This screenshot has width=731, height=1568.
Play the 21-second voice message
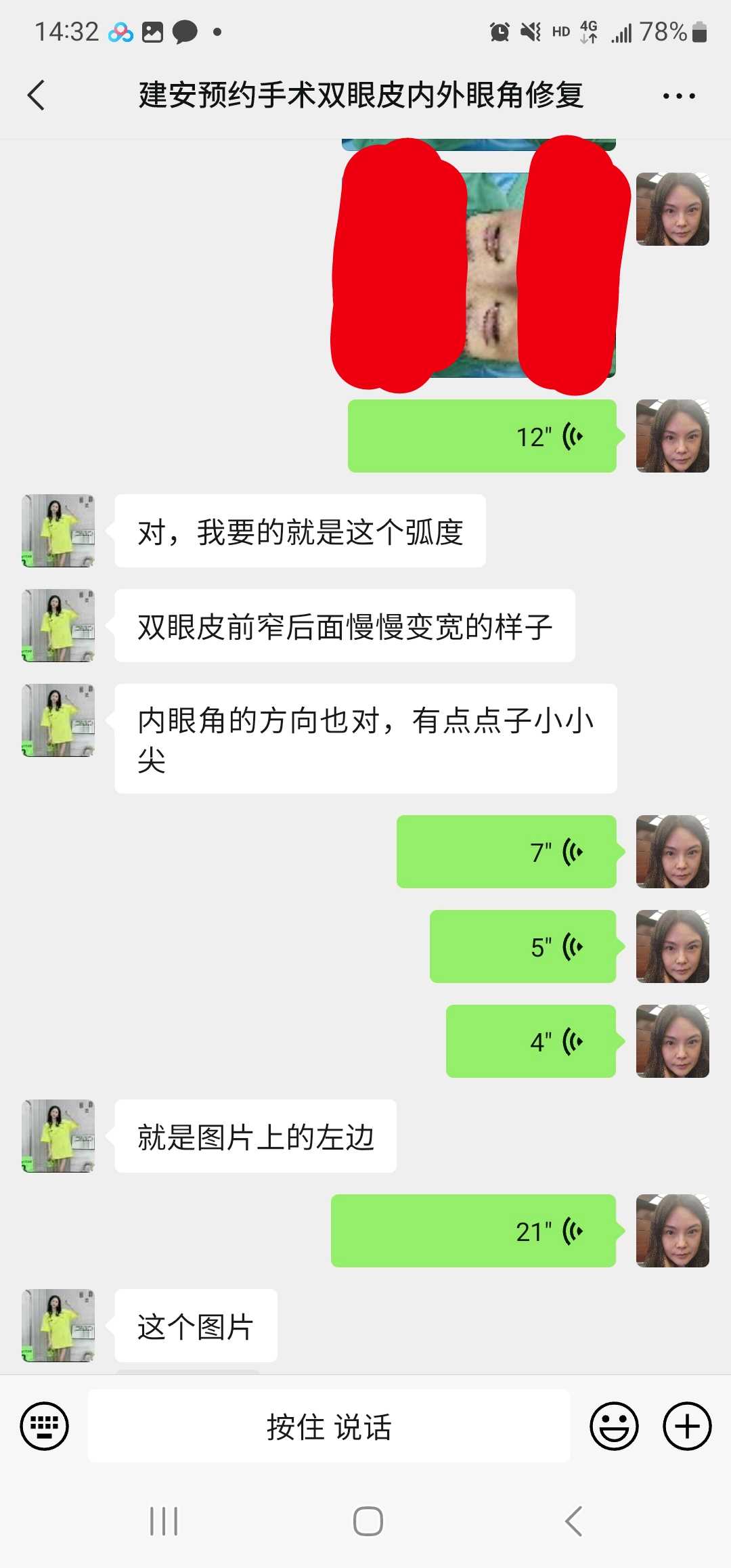pos(473,1231)
